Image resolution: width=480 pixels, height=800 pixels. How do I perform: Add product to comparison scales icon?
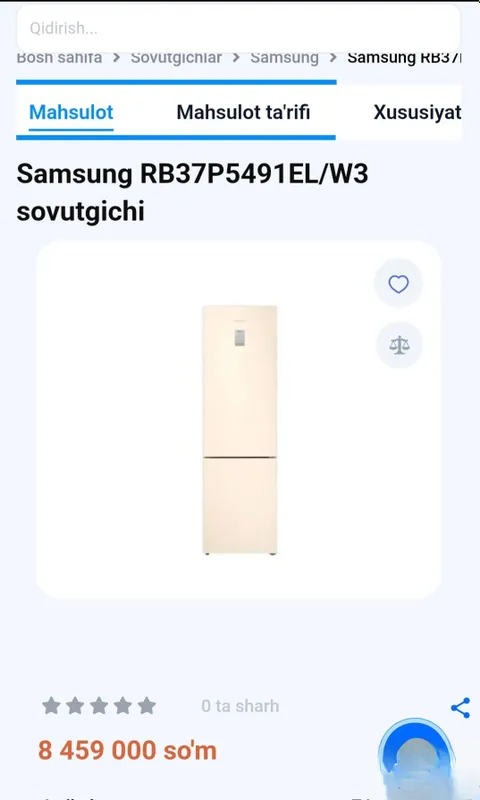click(x=399, y=345)
